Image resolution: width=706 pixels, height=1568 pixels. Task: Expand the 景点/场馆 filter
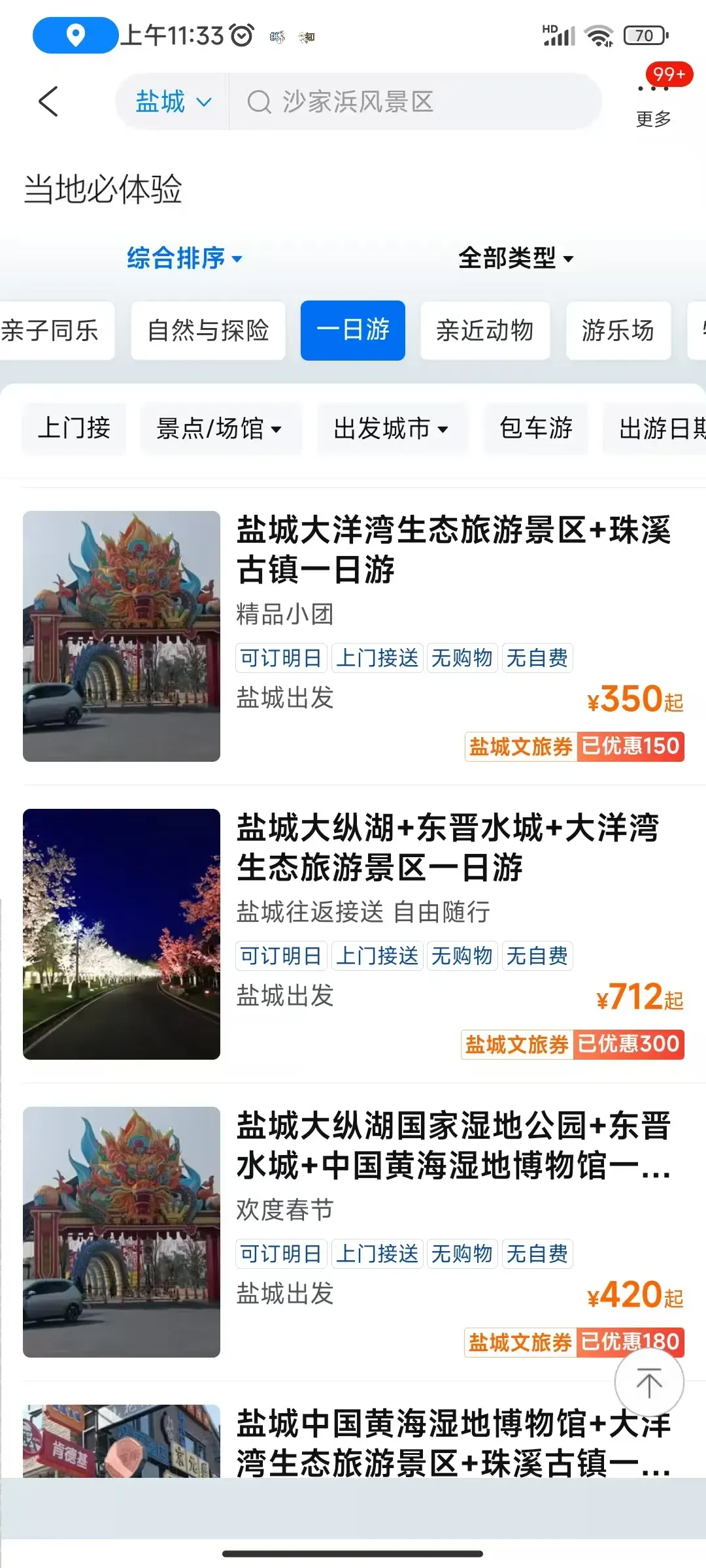point(221,429)
